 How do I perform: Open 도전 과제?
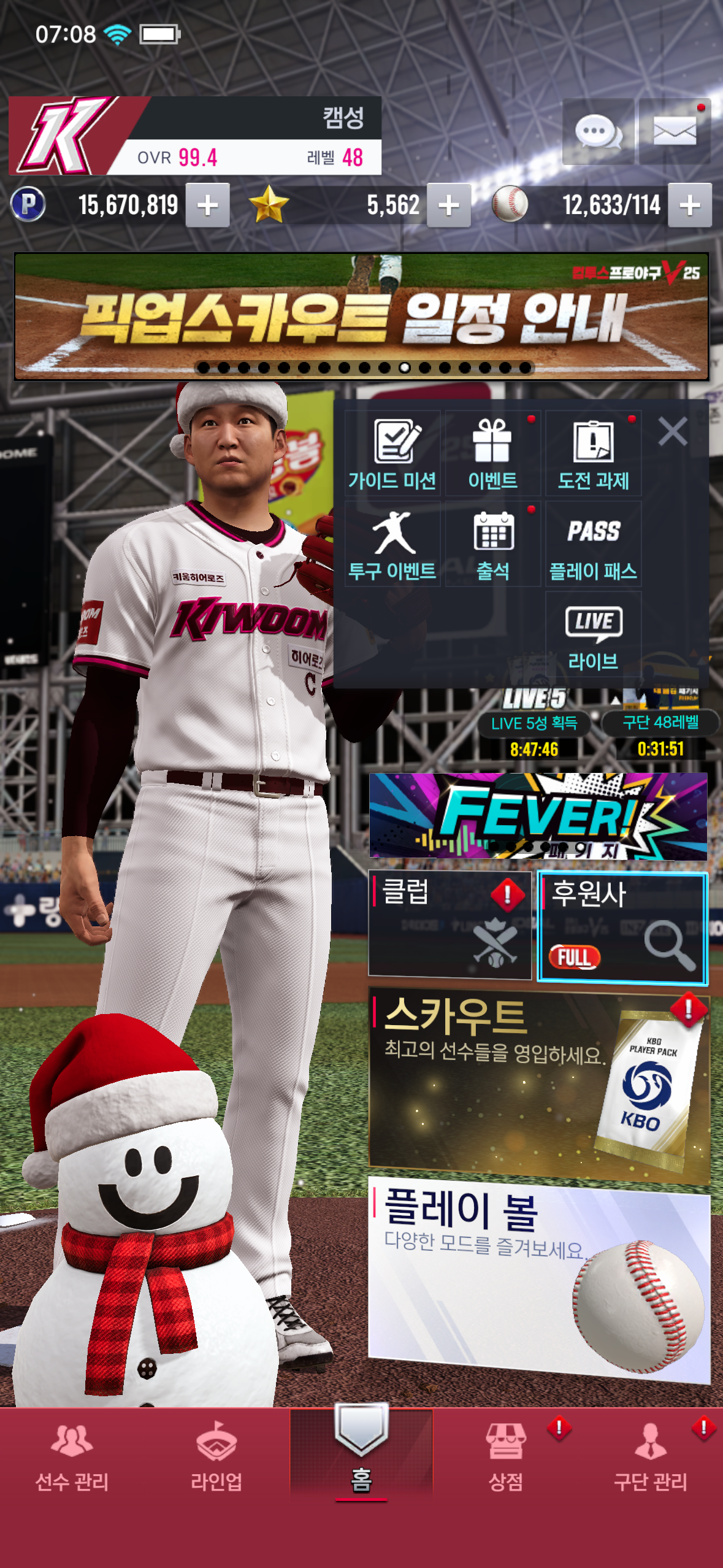(x=593, y=454)
